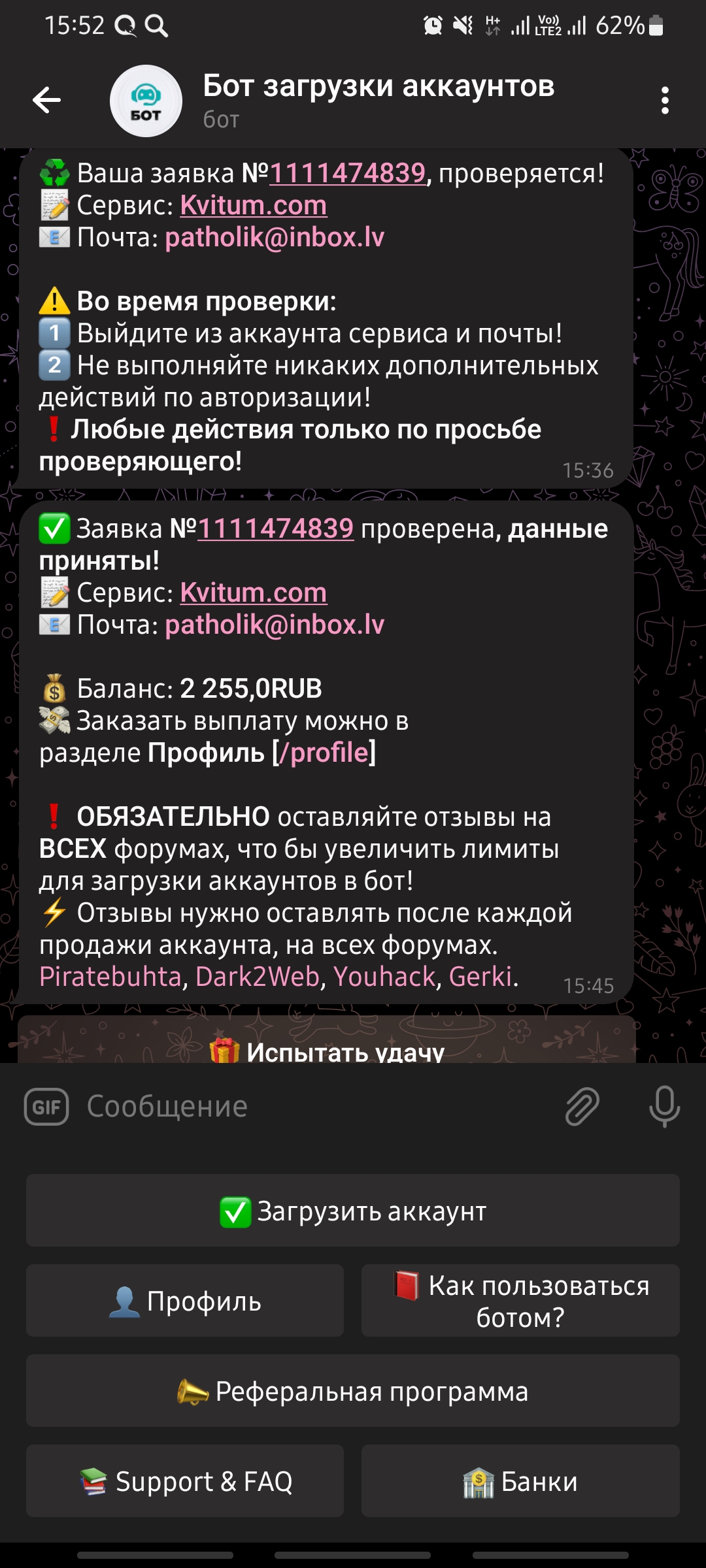706x1568 pixels.
Task: Open the Банки button
Action: [520, 1481]
